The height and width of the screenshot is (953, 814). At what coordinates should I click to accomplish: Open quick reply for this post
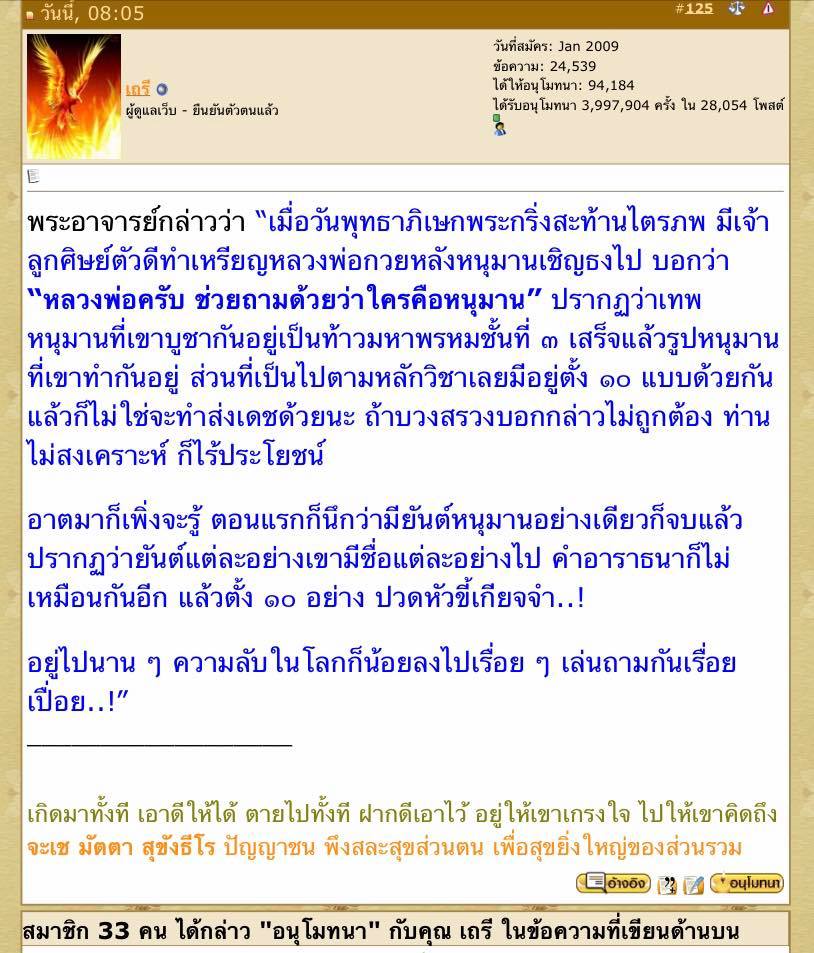coord(693,884)
